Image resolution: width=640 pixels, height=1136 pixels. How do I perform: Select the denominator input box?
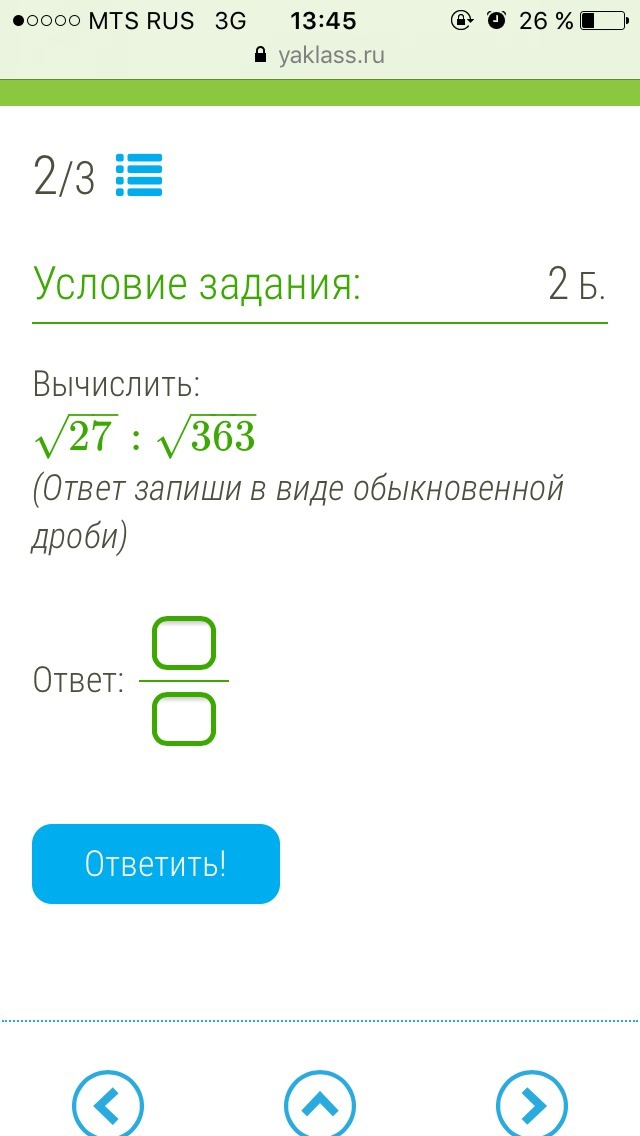click(x=184, y=719)
